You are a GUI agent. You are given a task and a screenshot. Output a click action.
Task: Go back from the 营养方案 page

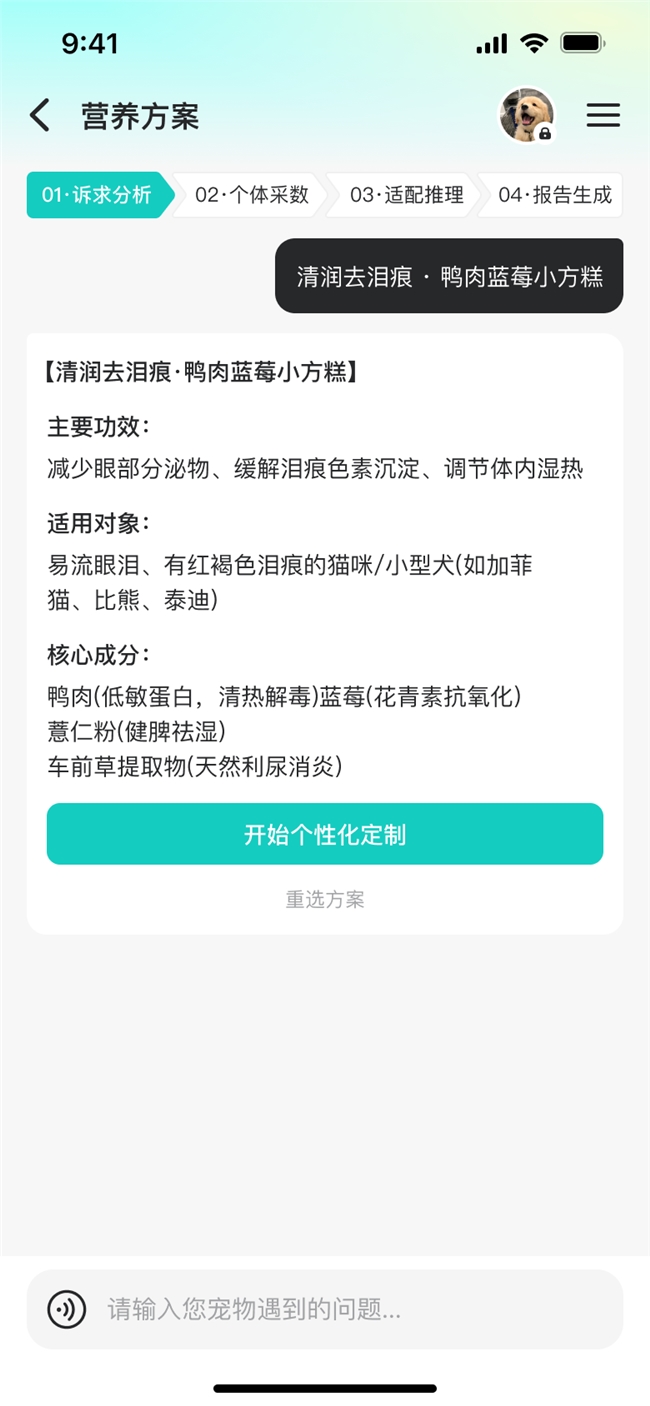pos(40,116)
